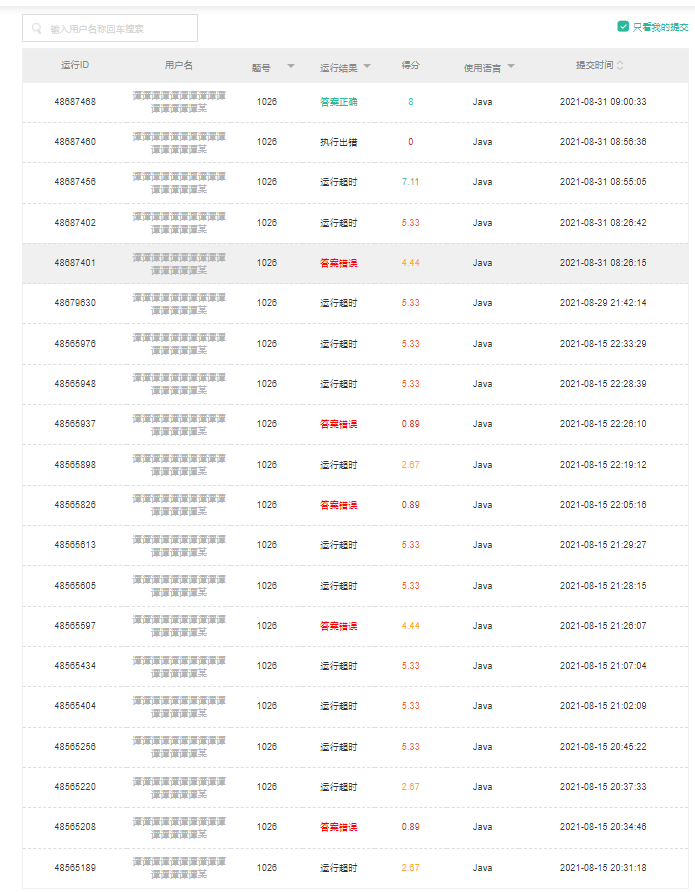Tap the username search field

tap(110, 29)
